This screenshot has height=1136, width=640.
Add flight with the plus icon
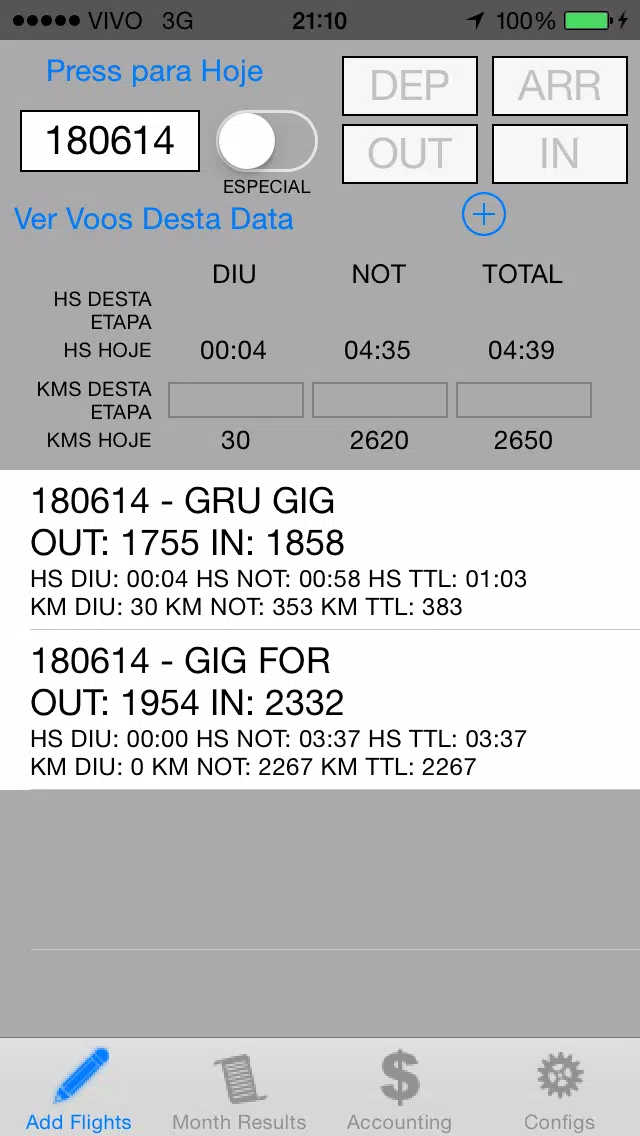[x=483, y=215]
